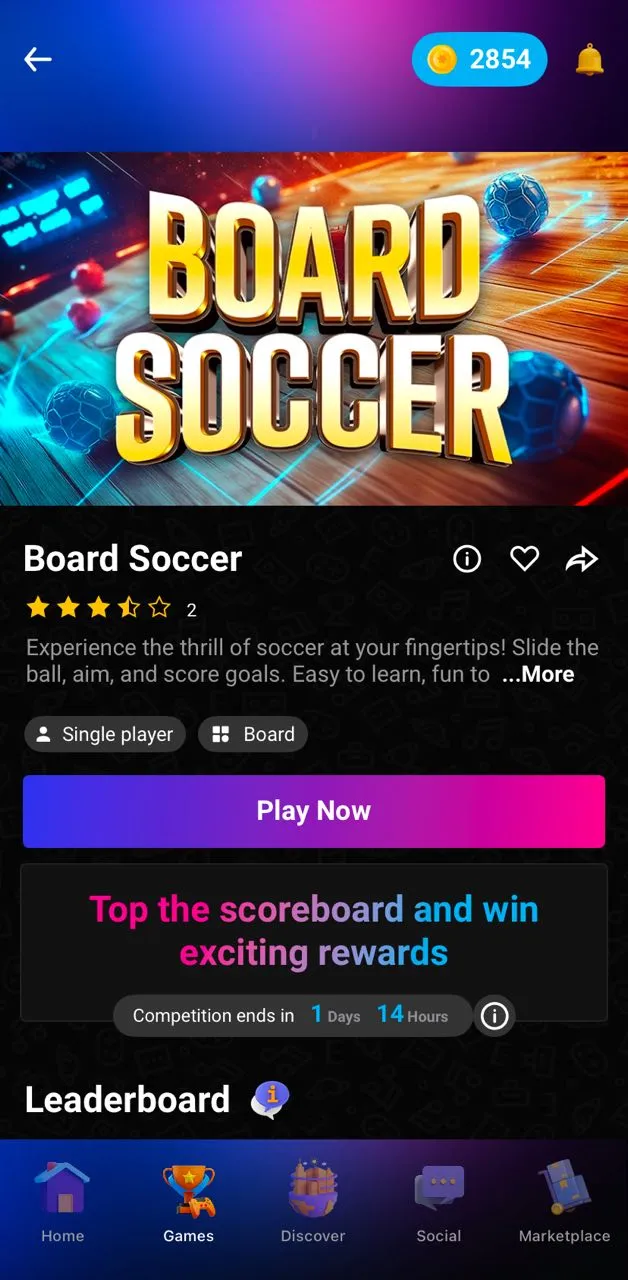Switch to the Games tab

[188, 1202]
